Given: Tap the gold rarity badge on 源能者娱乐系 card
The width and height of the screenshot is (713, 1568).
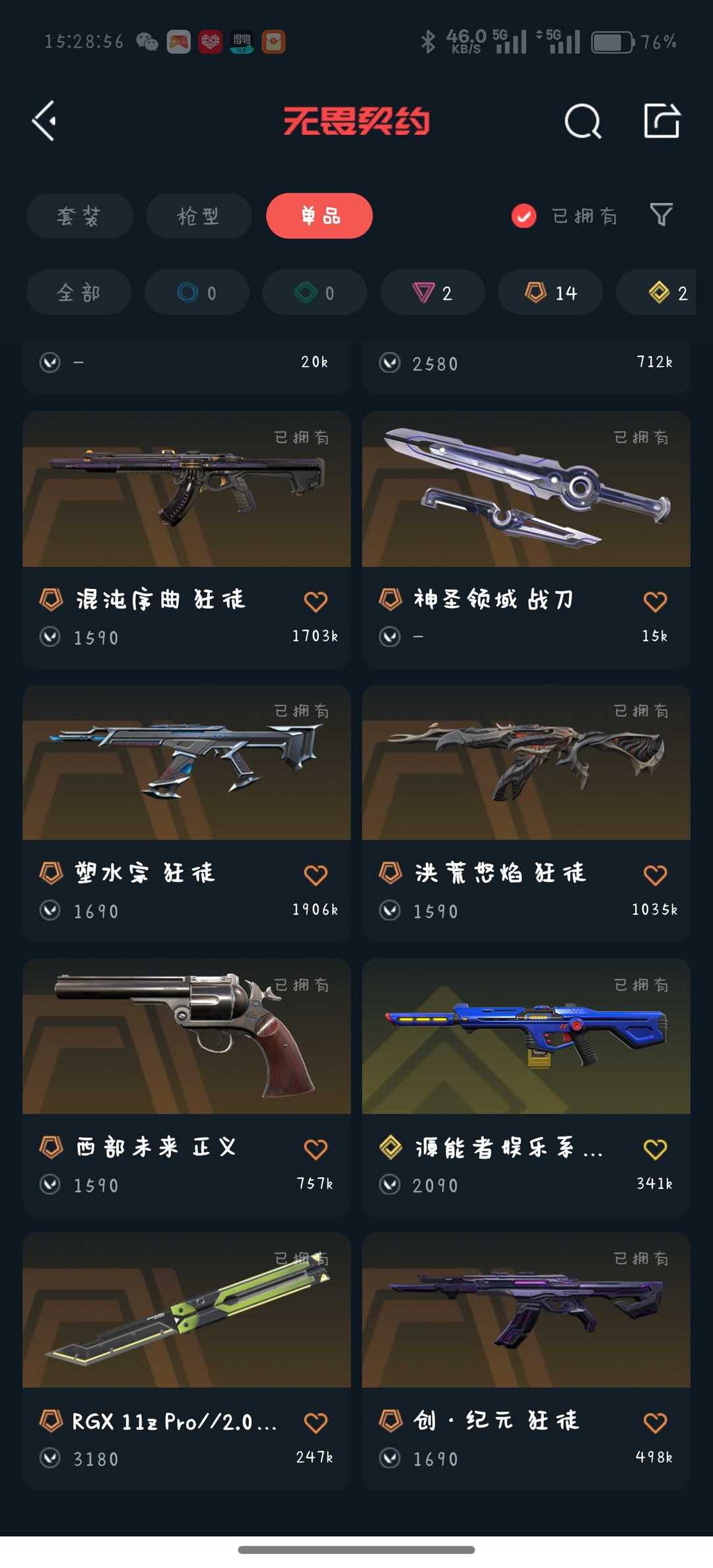Looking at the screenshot, I should pyautogui.click(x=391, y=1147).
